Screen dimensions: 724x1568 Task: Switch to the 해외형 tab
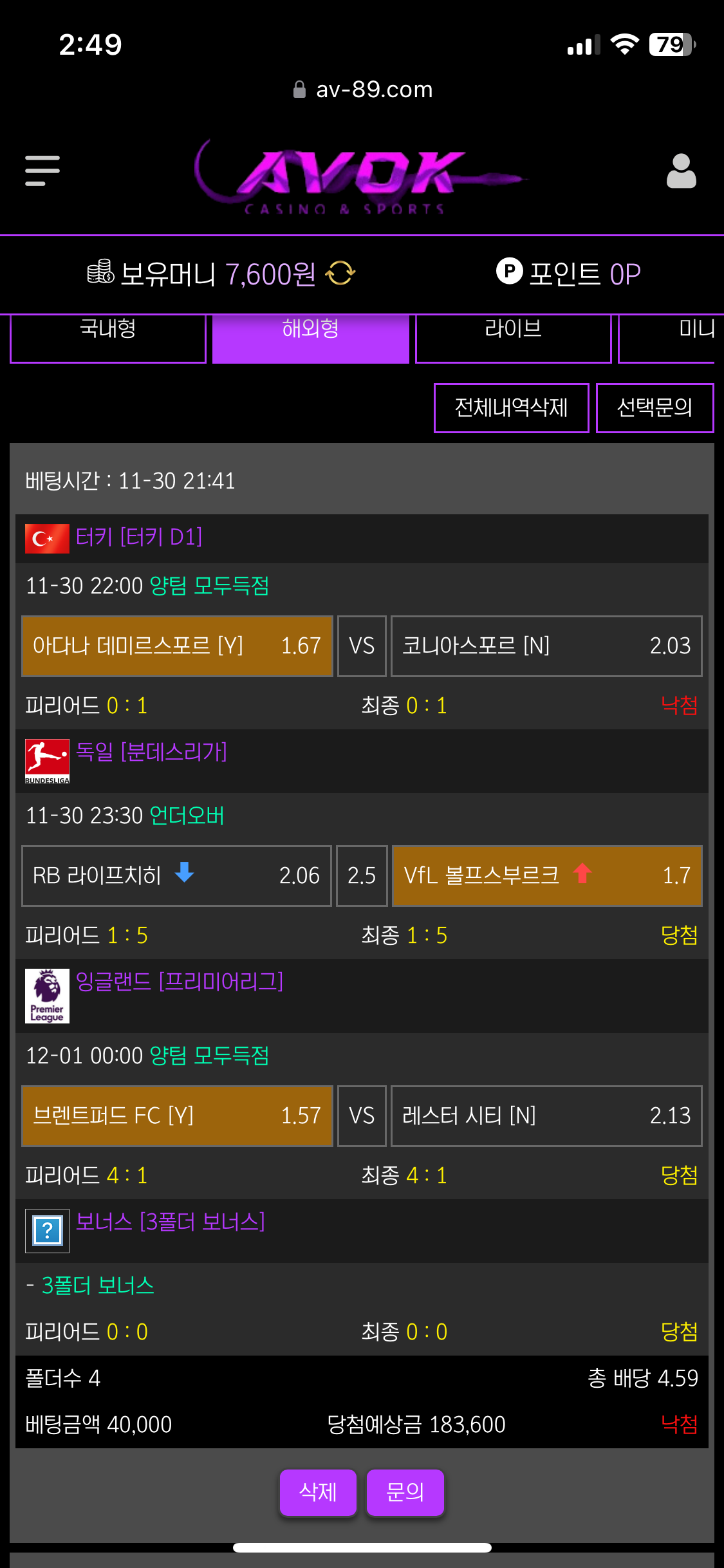coord(310,336)
